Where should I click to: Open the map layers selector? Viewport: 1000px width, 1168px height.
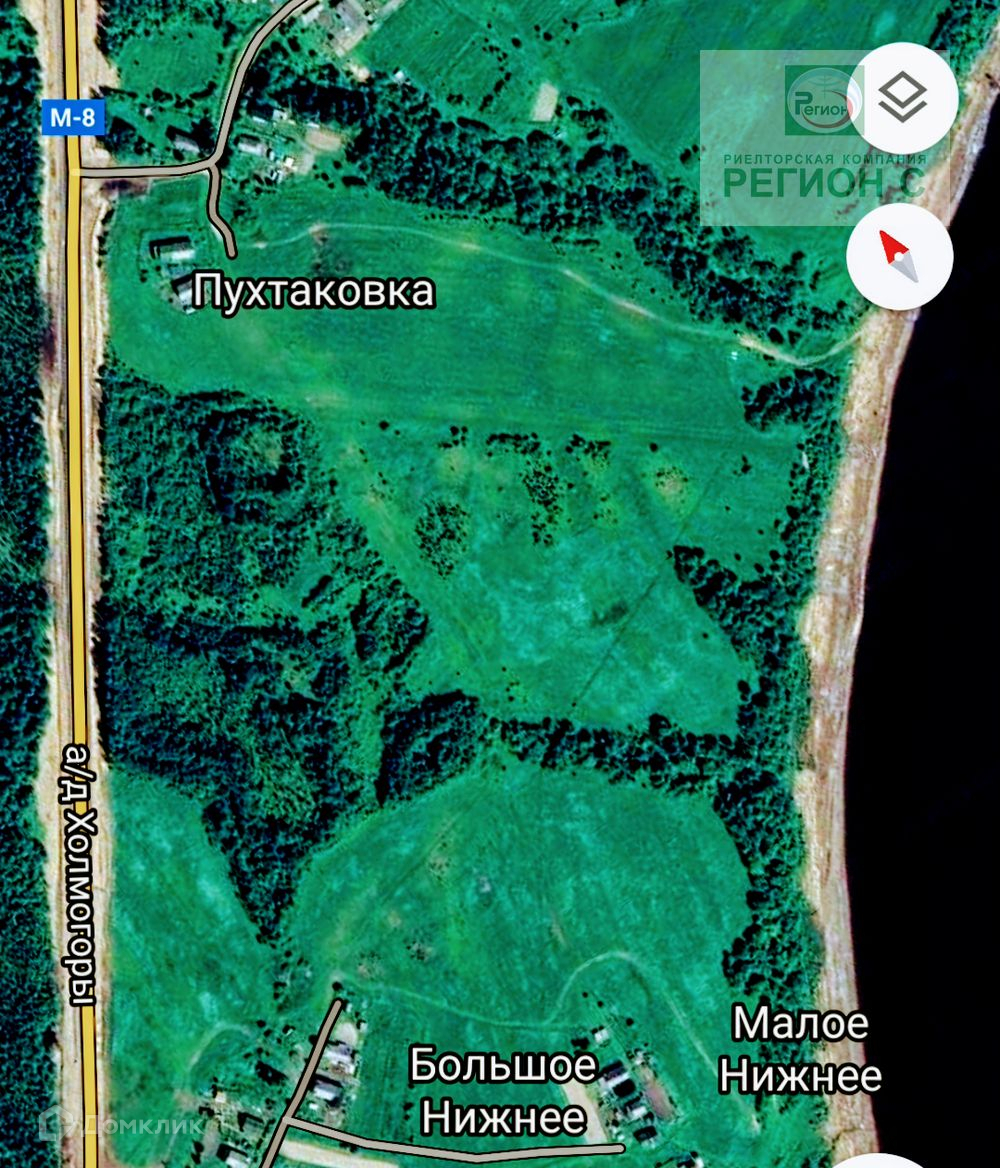coord(903,98)
